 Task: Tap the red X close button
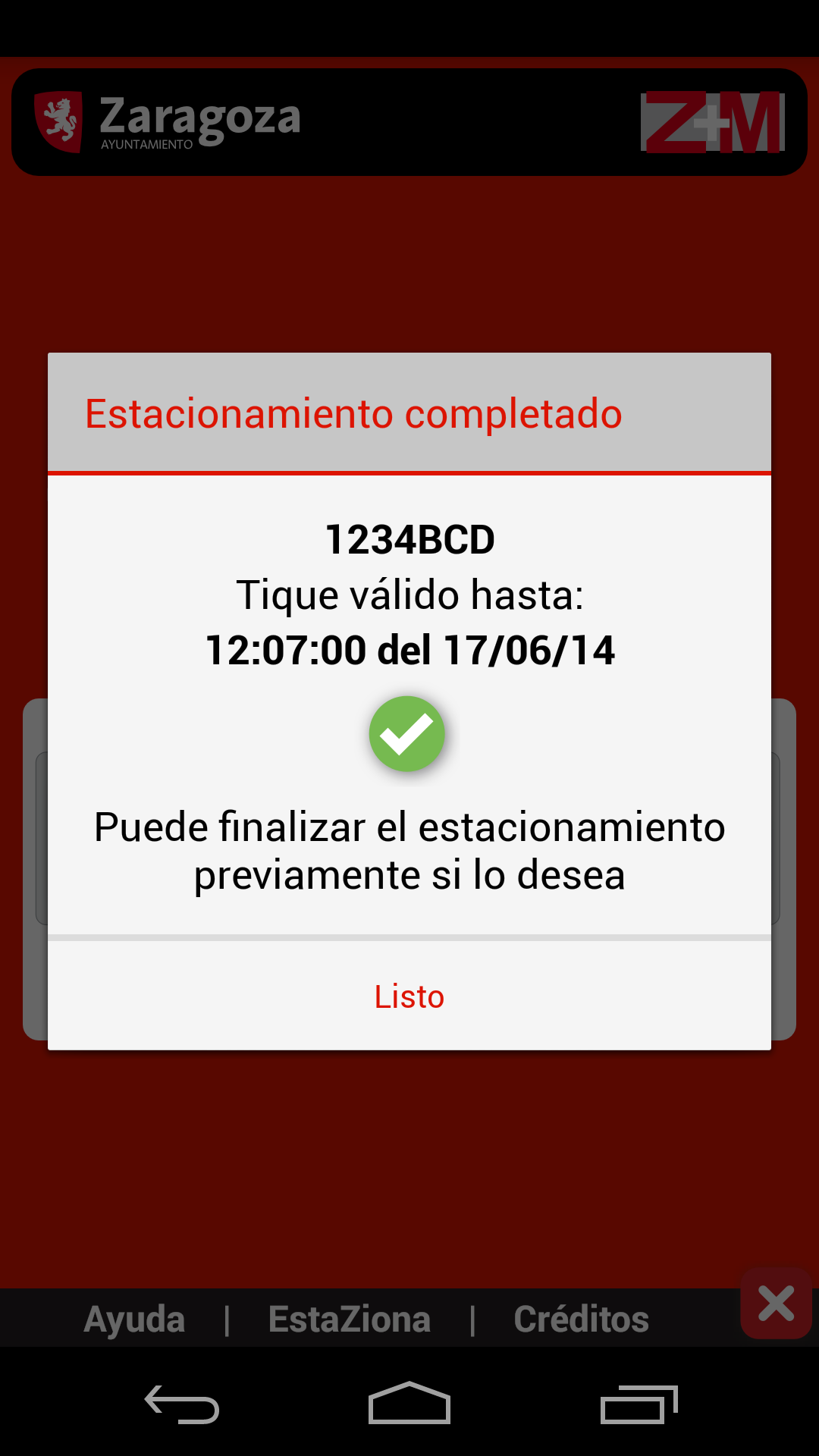776,1303
